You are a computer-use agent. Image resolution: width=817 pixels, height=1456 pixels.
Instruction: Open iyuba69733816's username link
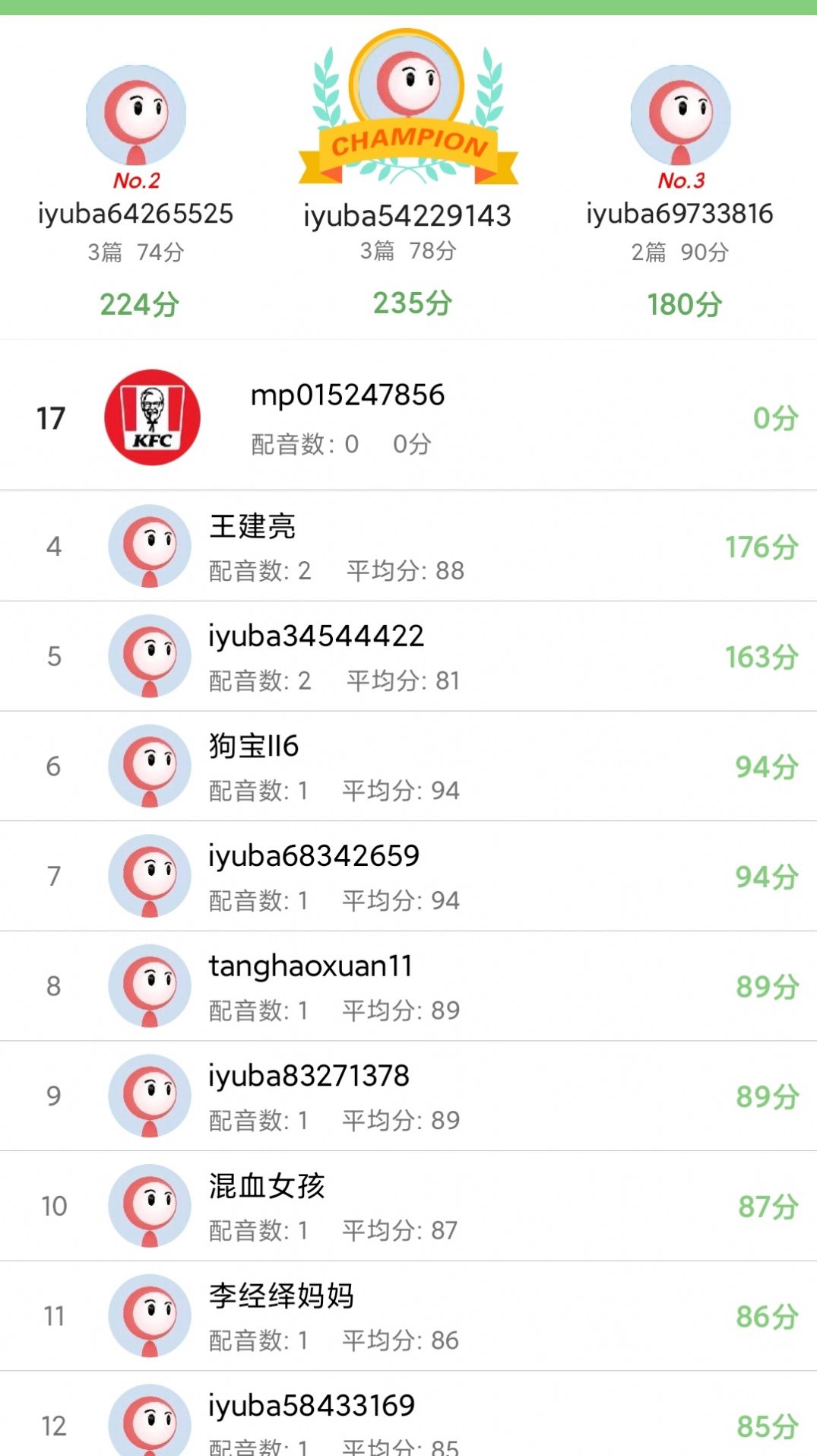click(679, 215)
